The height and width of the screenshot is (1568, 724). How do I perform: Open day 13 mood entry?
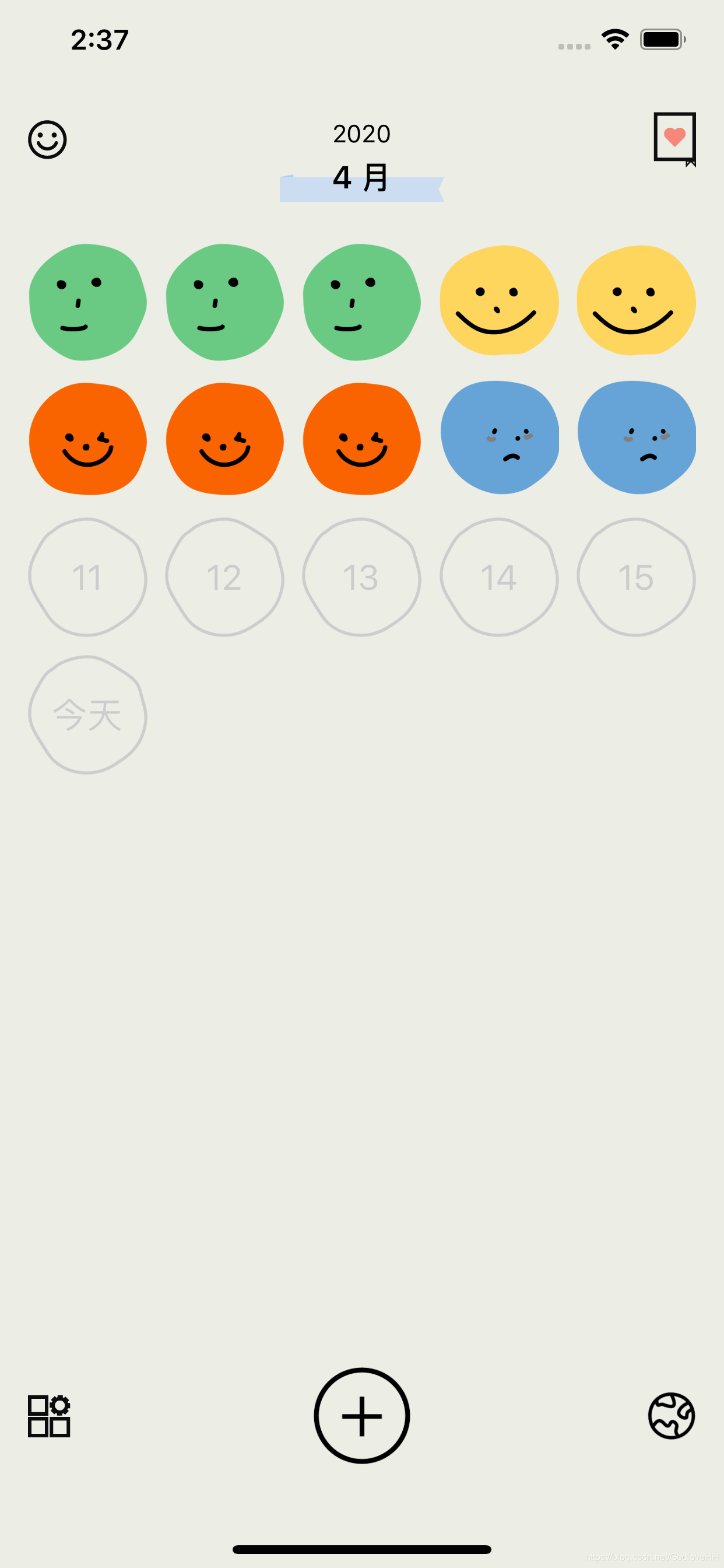click(361, 577)
